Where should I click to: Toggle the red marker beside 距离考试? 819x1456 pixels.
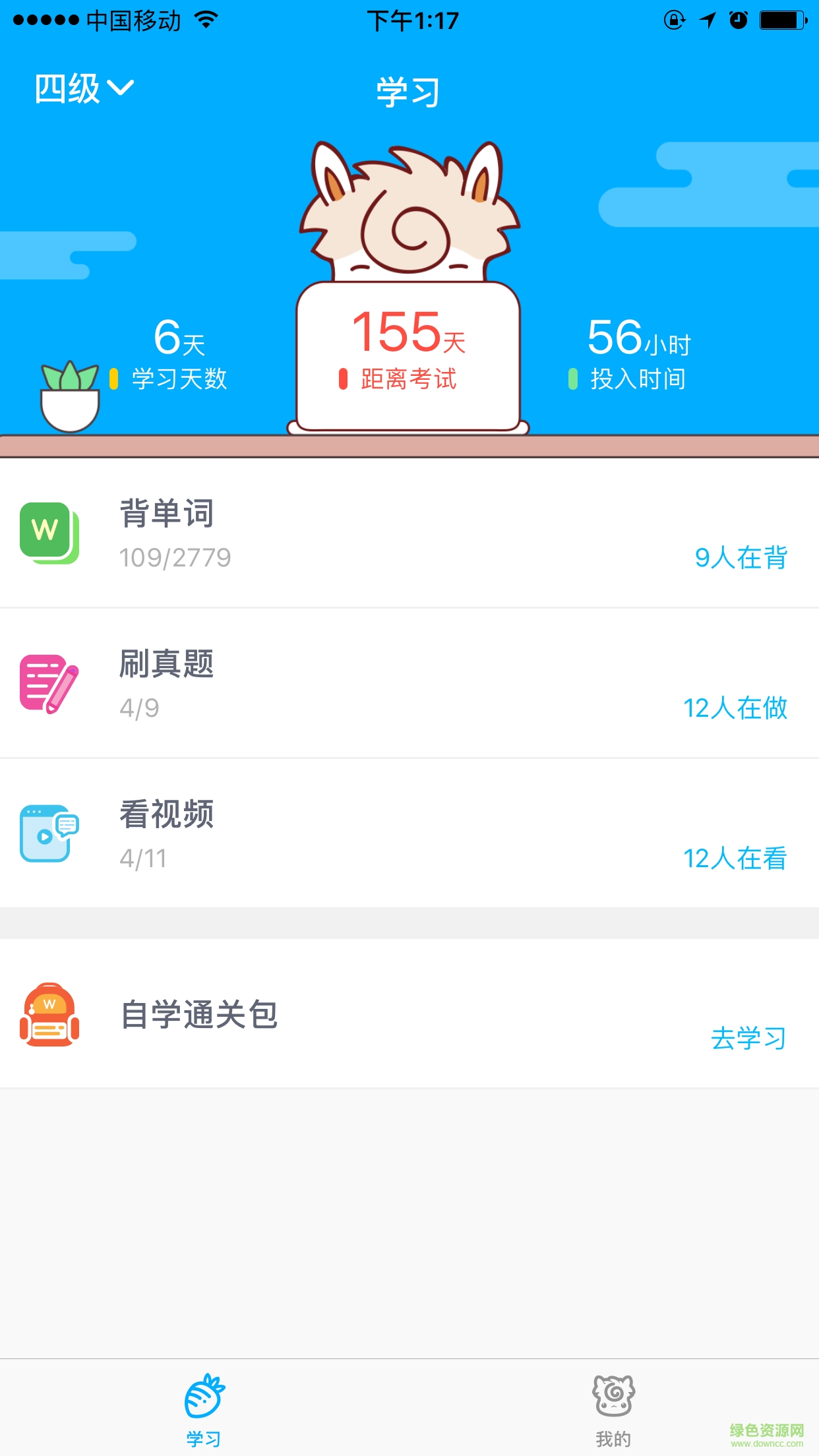[343, 378]
